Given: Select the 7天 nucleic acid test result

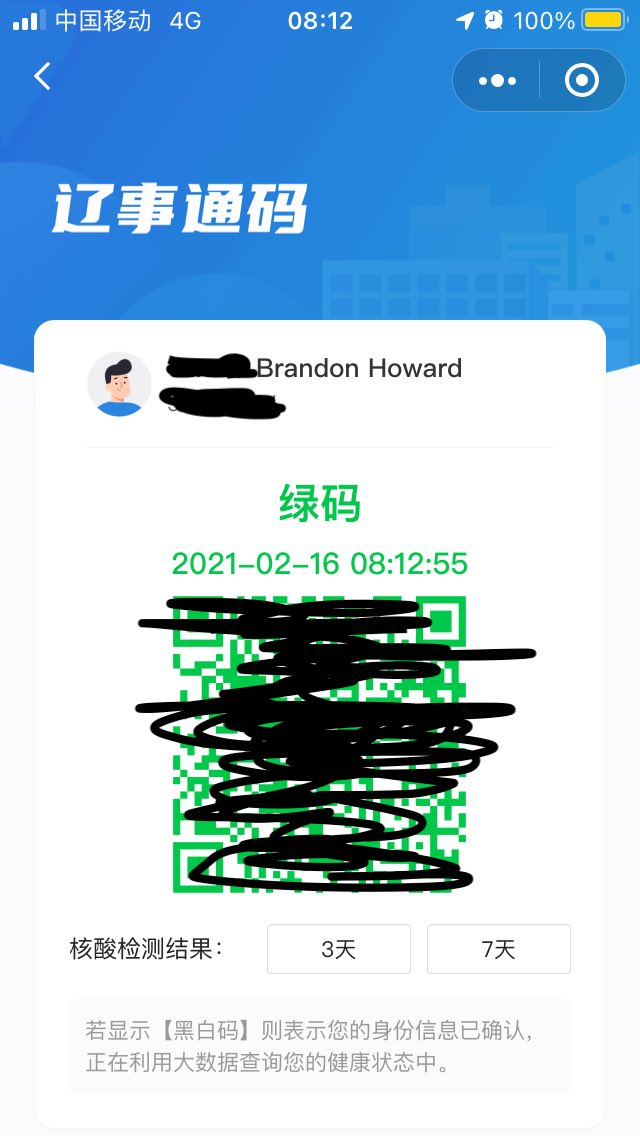Looking at the screenshot, I should coord(498,949).
